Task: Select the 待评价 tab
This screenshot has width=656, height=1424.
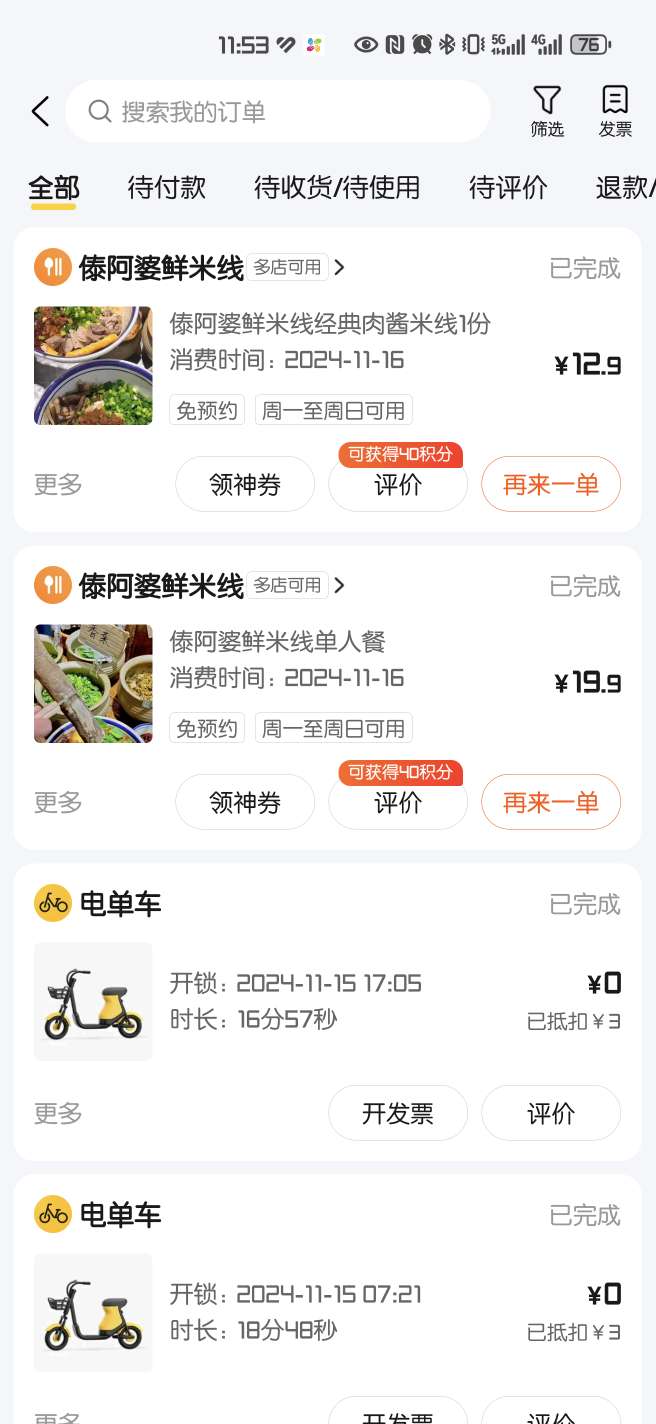Action: (508, 187)
